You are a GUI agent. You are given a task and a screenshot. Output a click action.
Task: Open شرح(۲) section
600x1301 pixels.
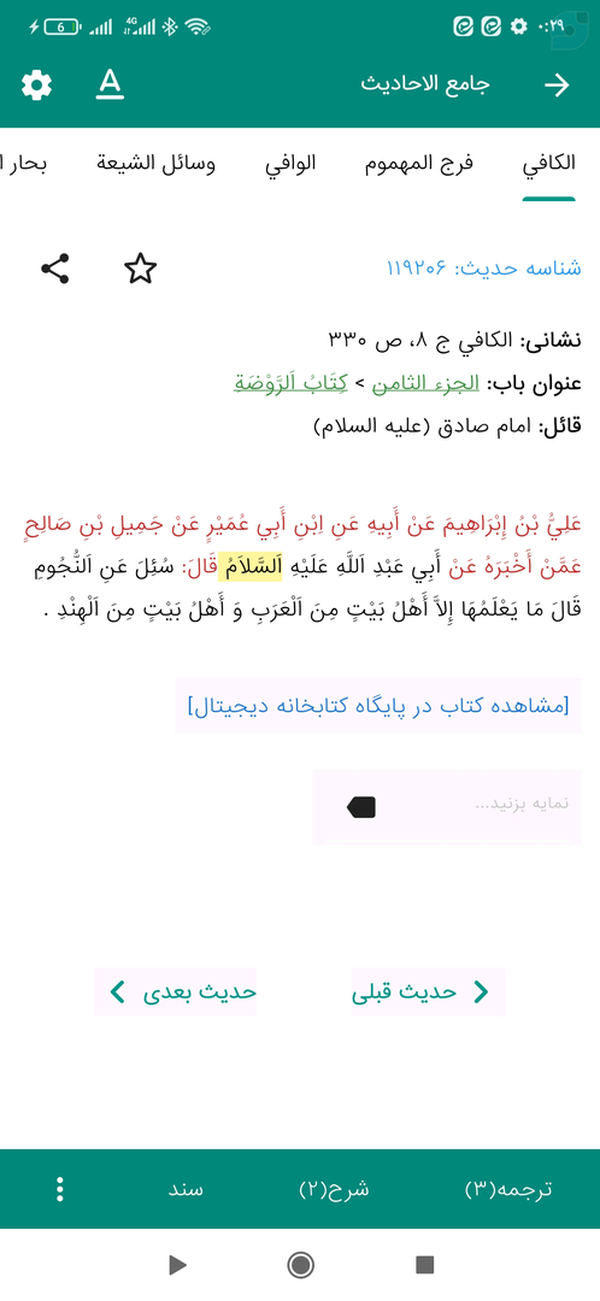[334, 1189]
